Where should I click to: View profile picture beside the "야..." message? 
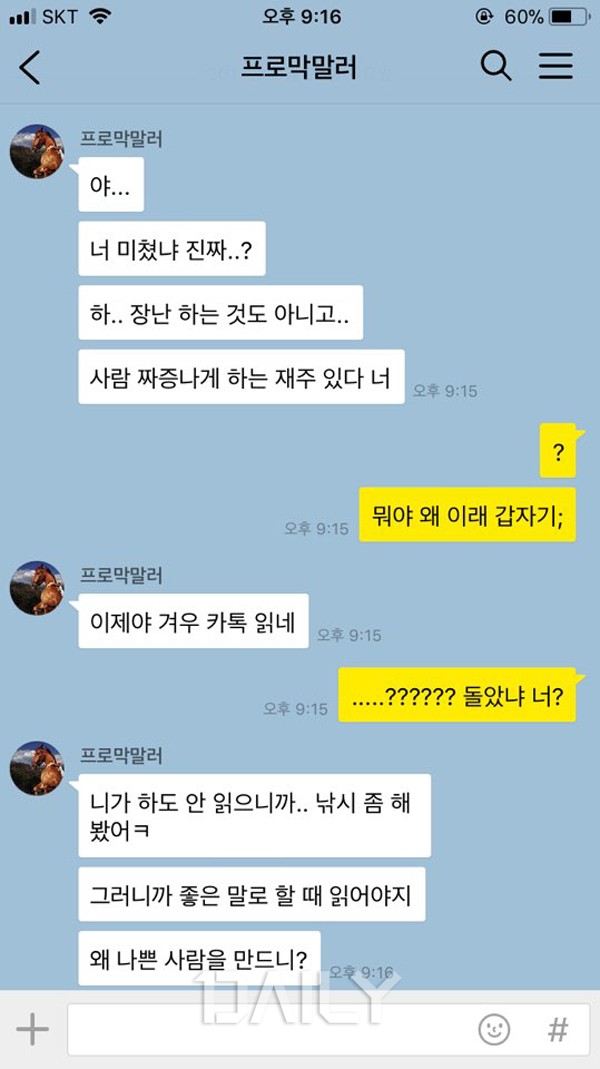37,151
